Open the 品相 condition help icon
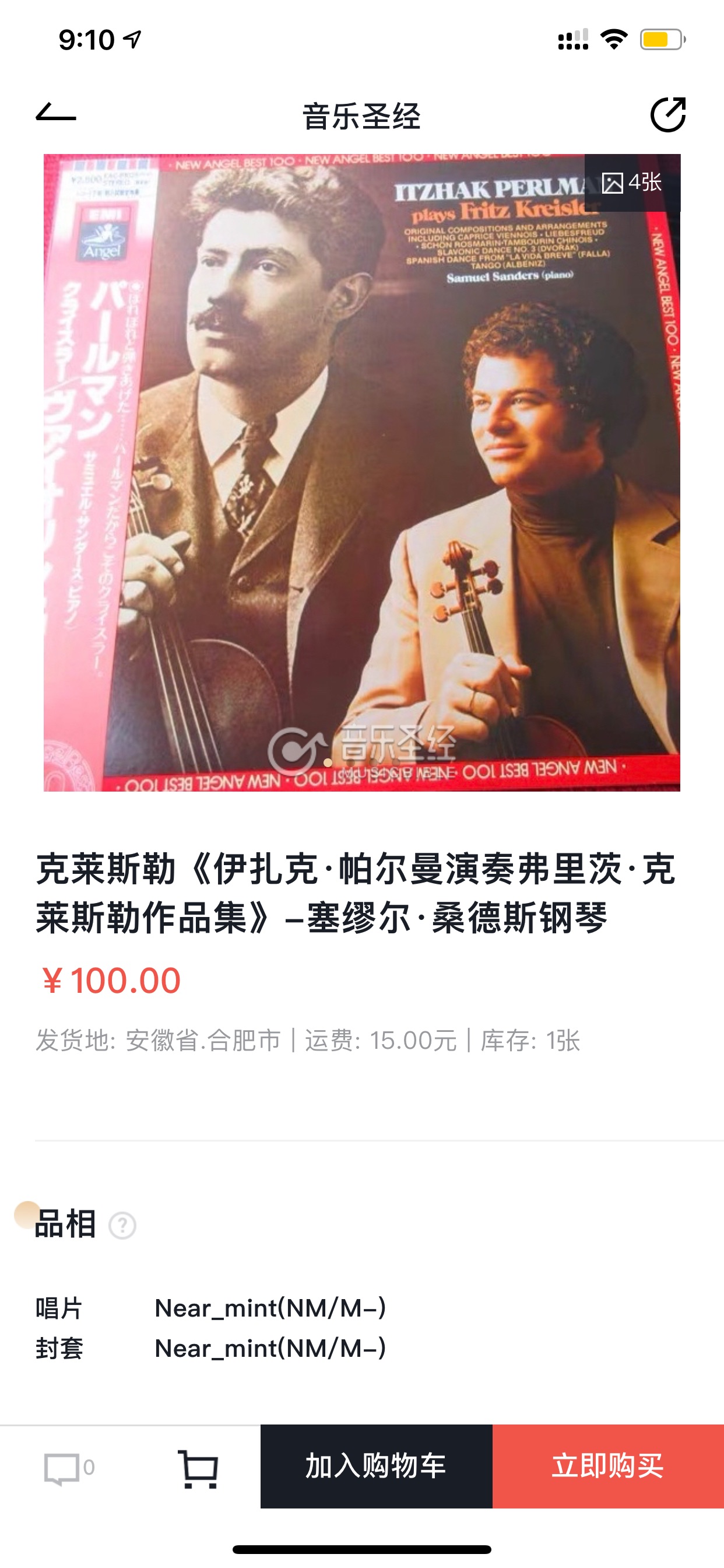The height and width of the screenshot is (1568, 724). tap(122, 1226)
